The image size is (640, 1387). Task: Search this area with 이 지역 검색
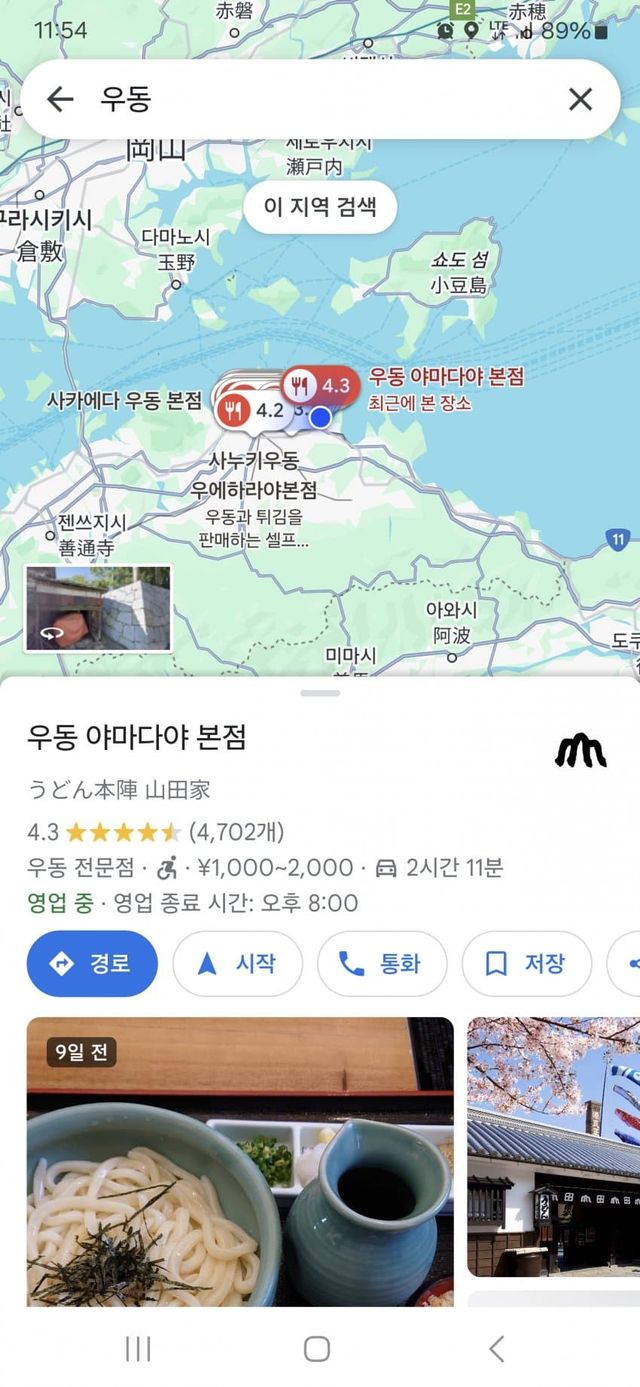coord(320,208)
